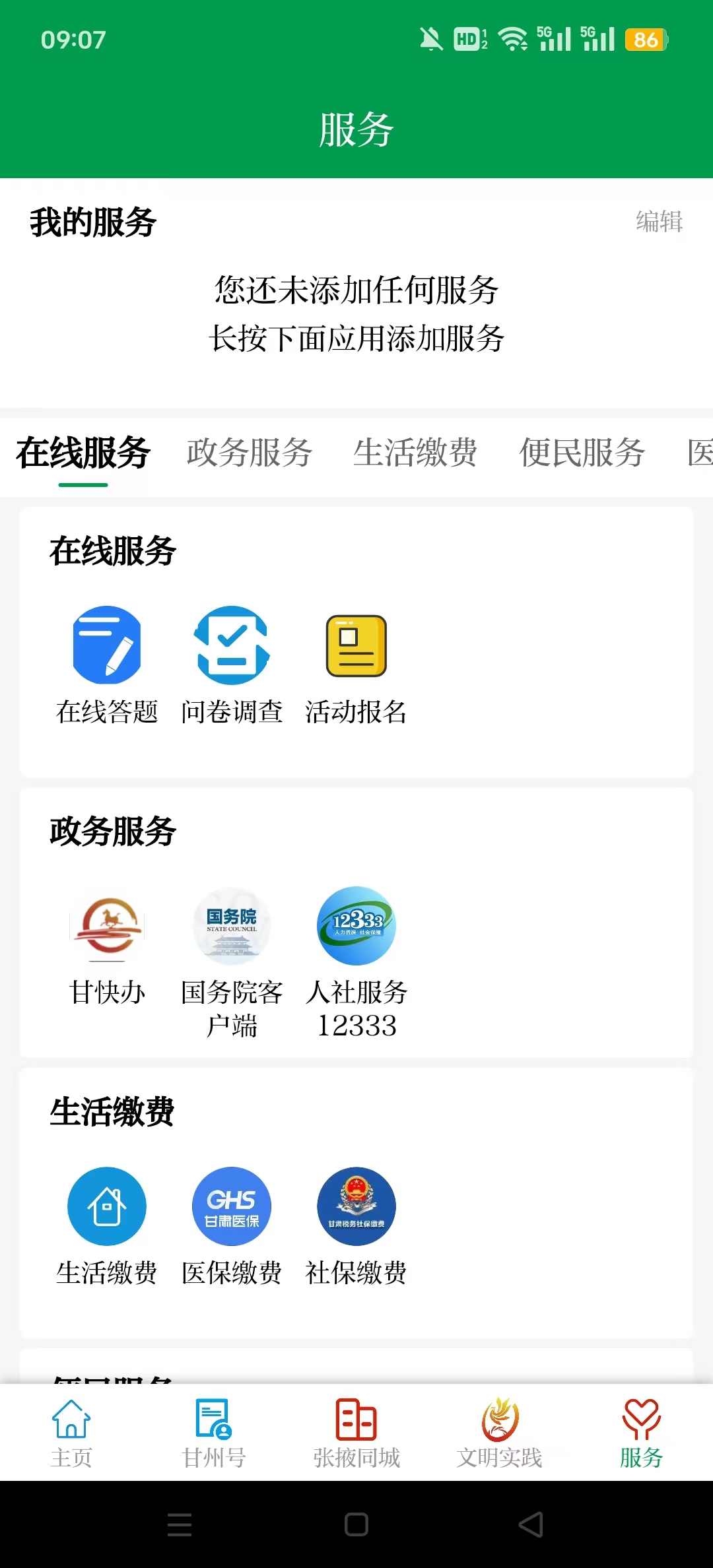Go to the 主页 bottom tab
Screen dimensions: 713x1568
pyautogui.click(x=71, y=1432)
